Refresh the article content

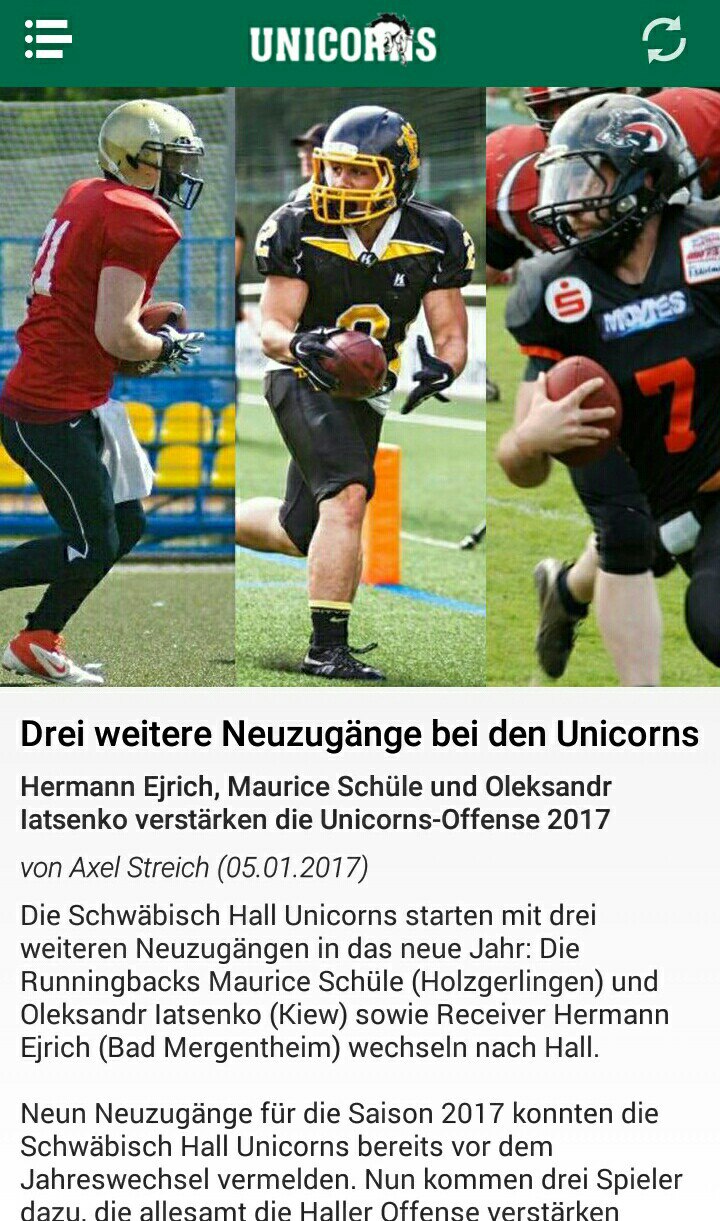[x=663, y=40]
